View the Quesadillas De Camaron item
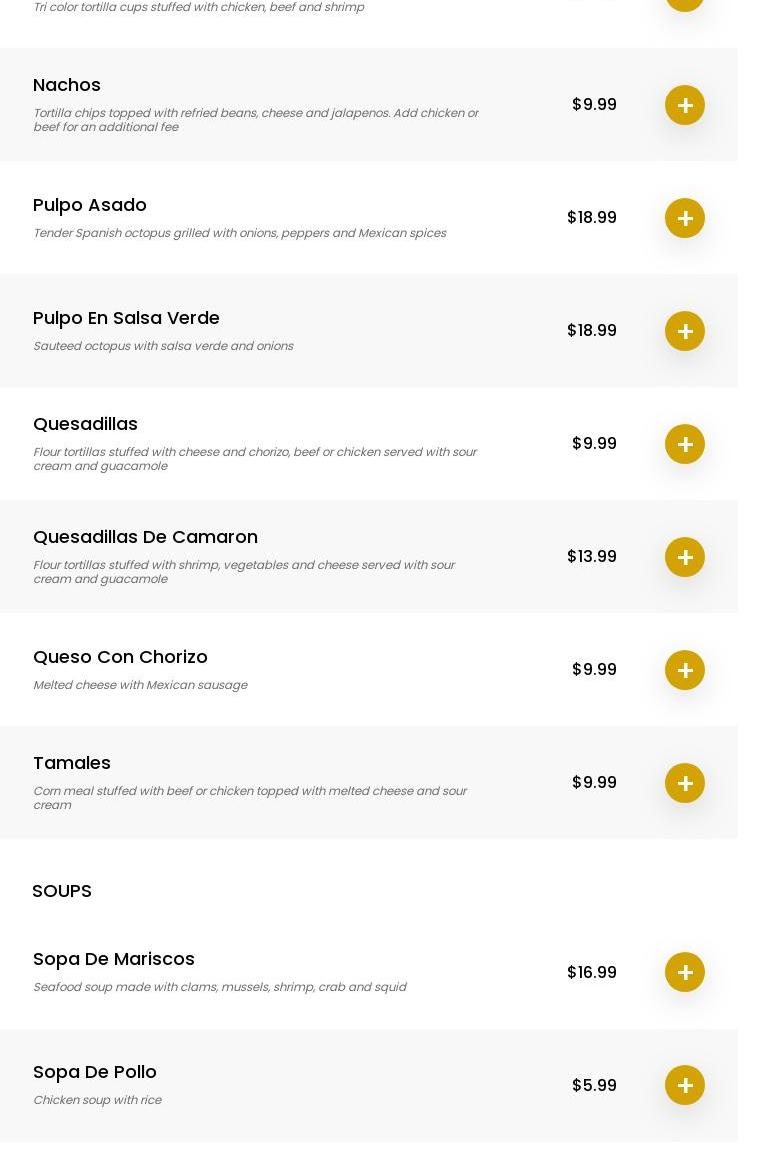Viewport: 770px width, 1159px height. [145, 537]
